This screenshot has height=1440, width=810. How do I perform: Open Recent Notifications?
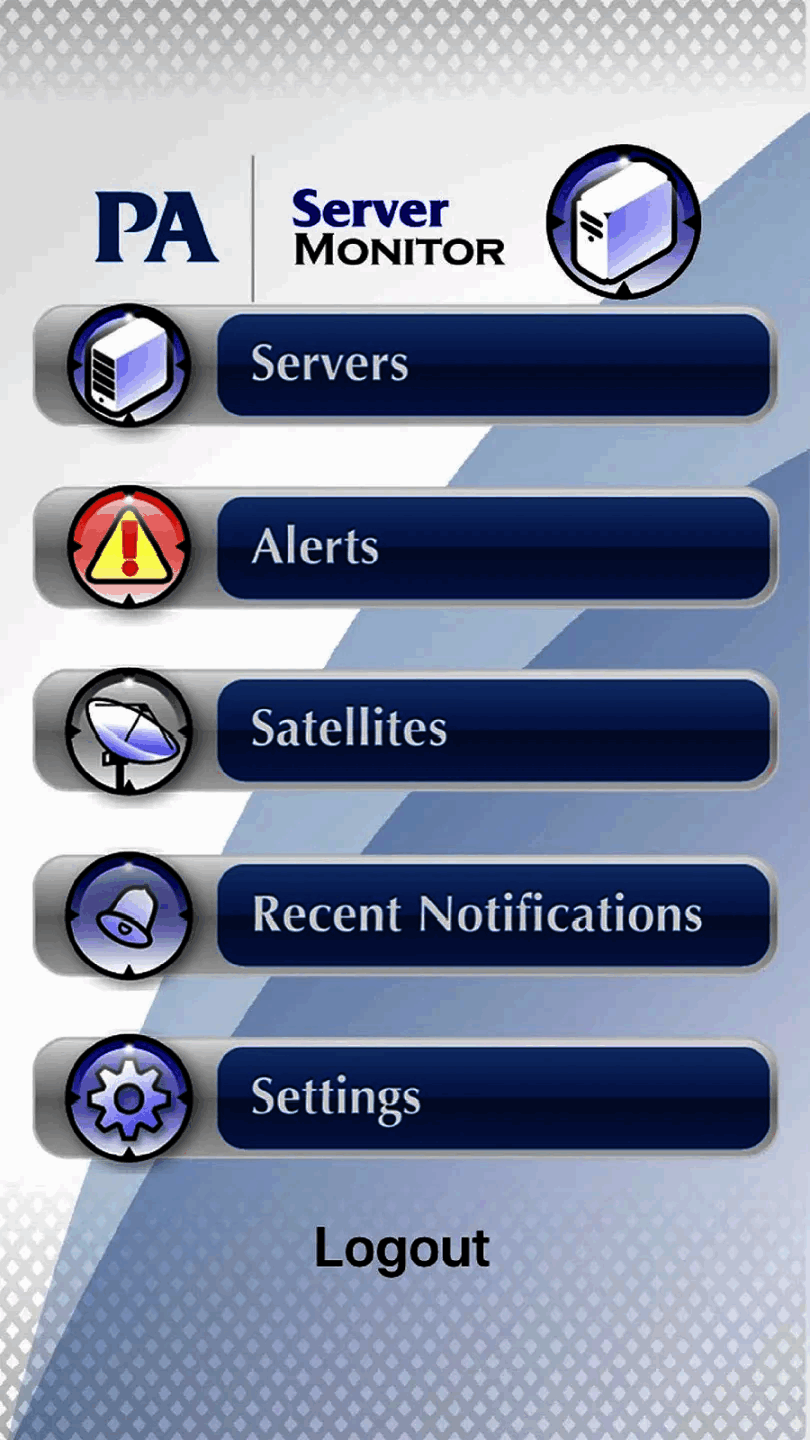pyautogui.click(x=495, y=914)
